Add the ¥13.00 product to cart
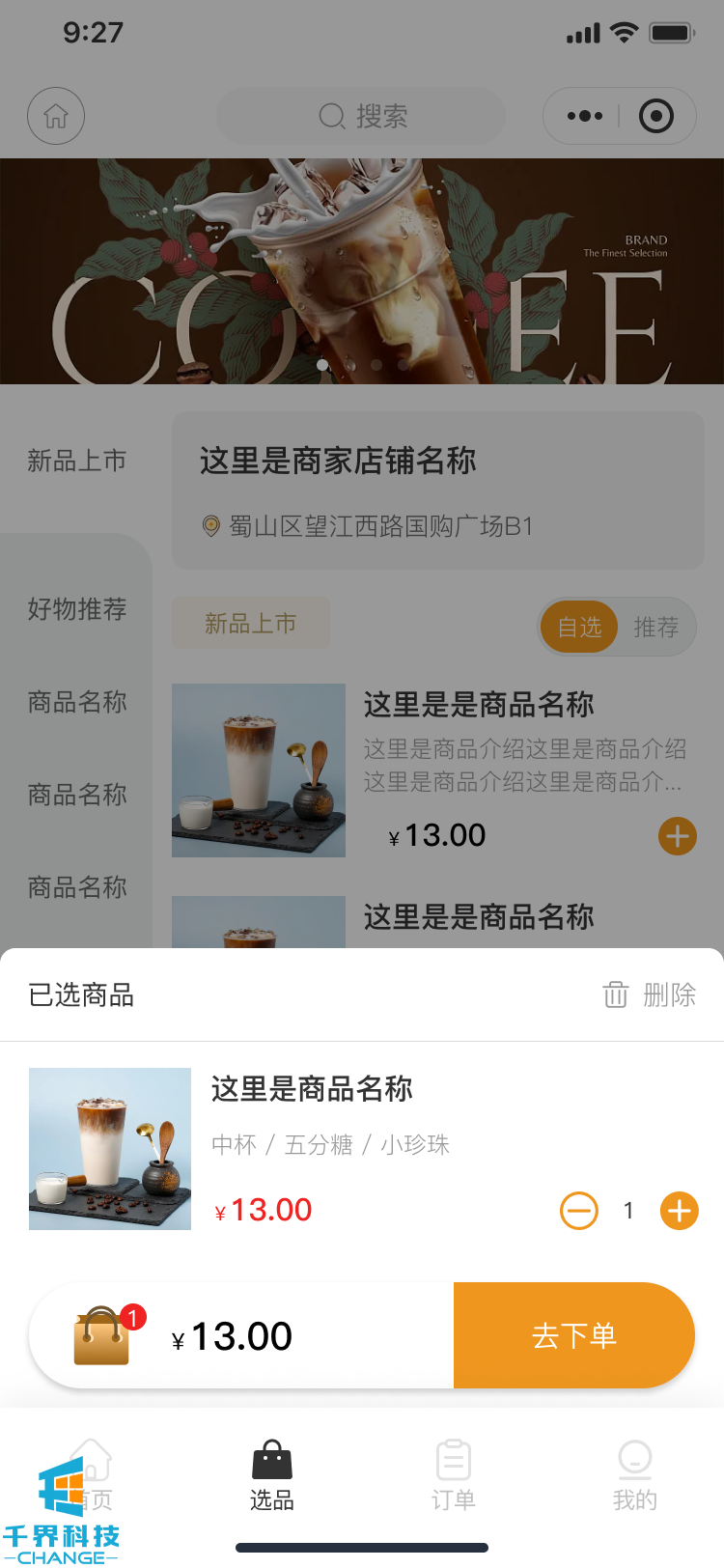 coord(677,836)
